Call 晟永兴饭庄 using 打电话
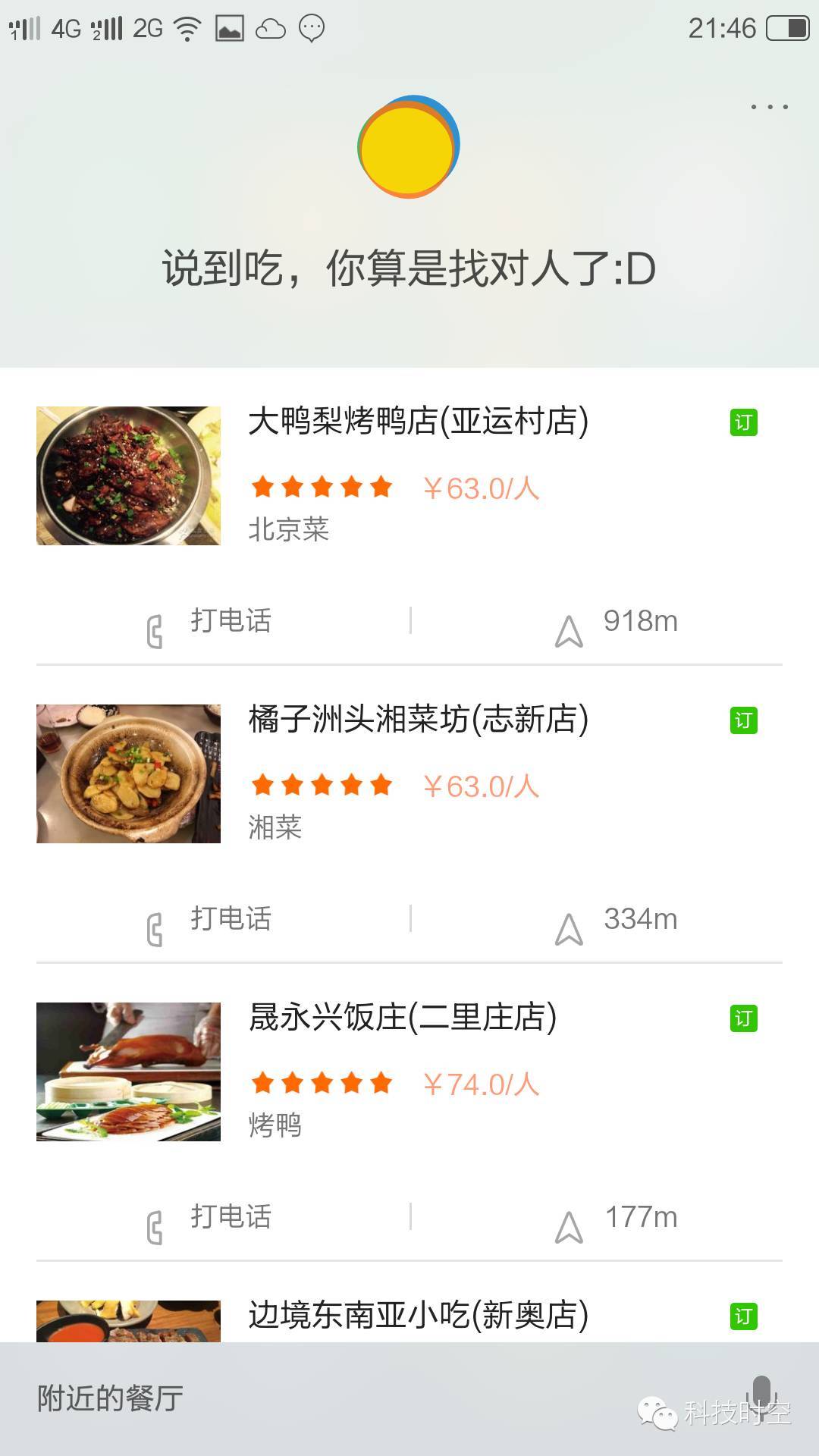 pyautogui.click(x=209, y=1218)
